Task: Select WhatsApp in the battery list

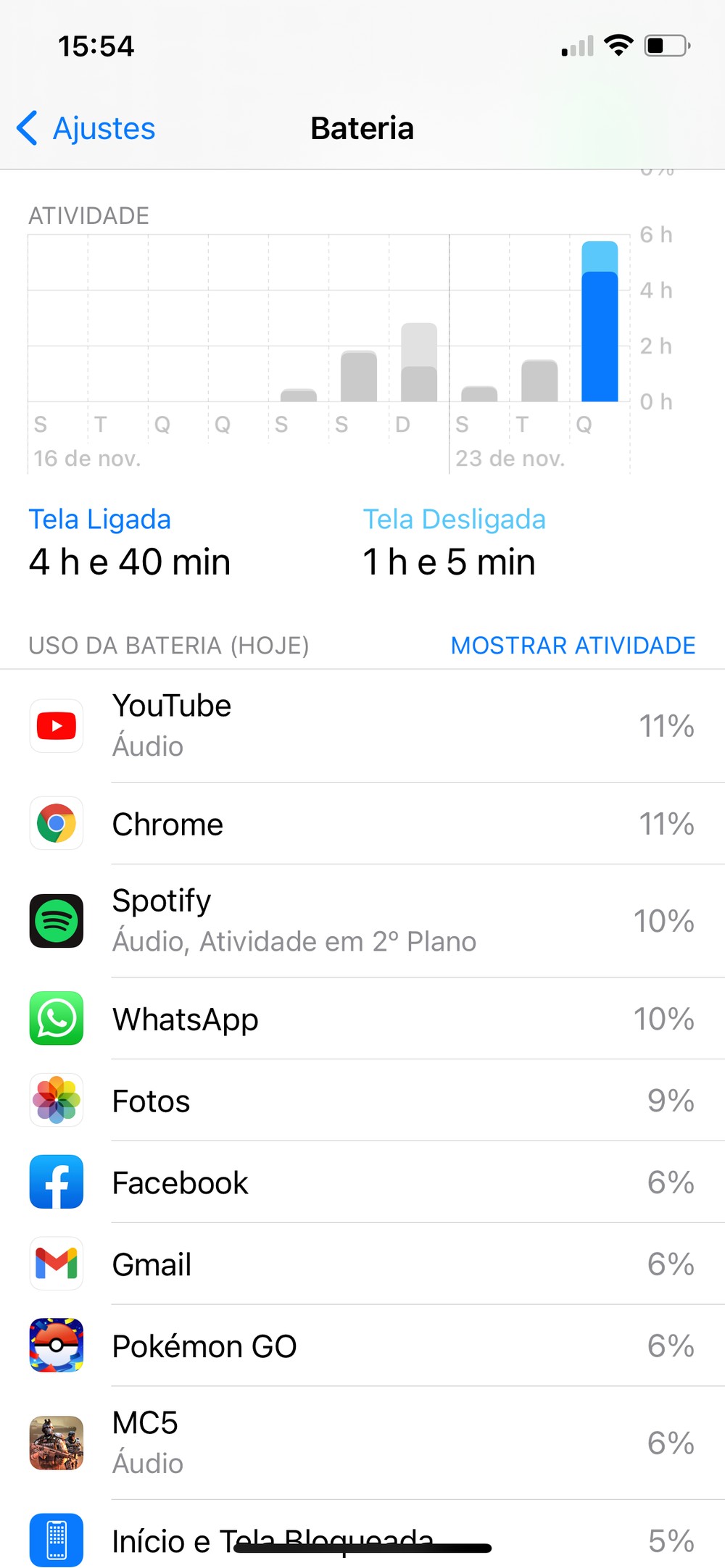Action: click(x=362, y=1019)
